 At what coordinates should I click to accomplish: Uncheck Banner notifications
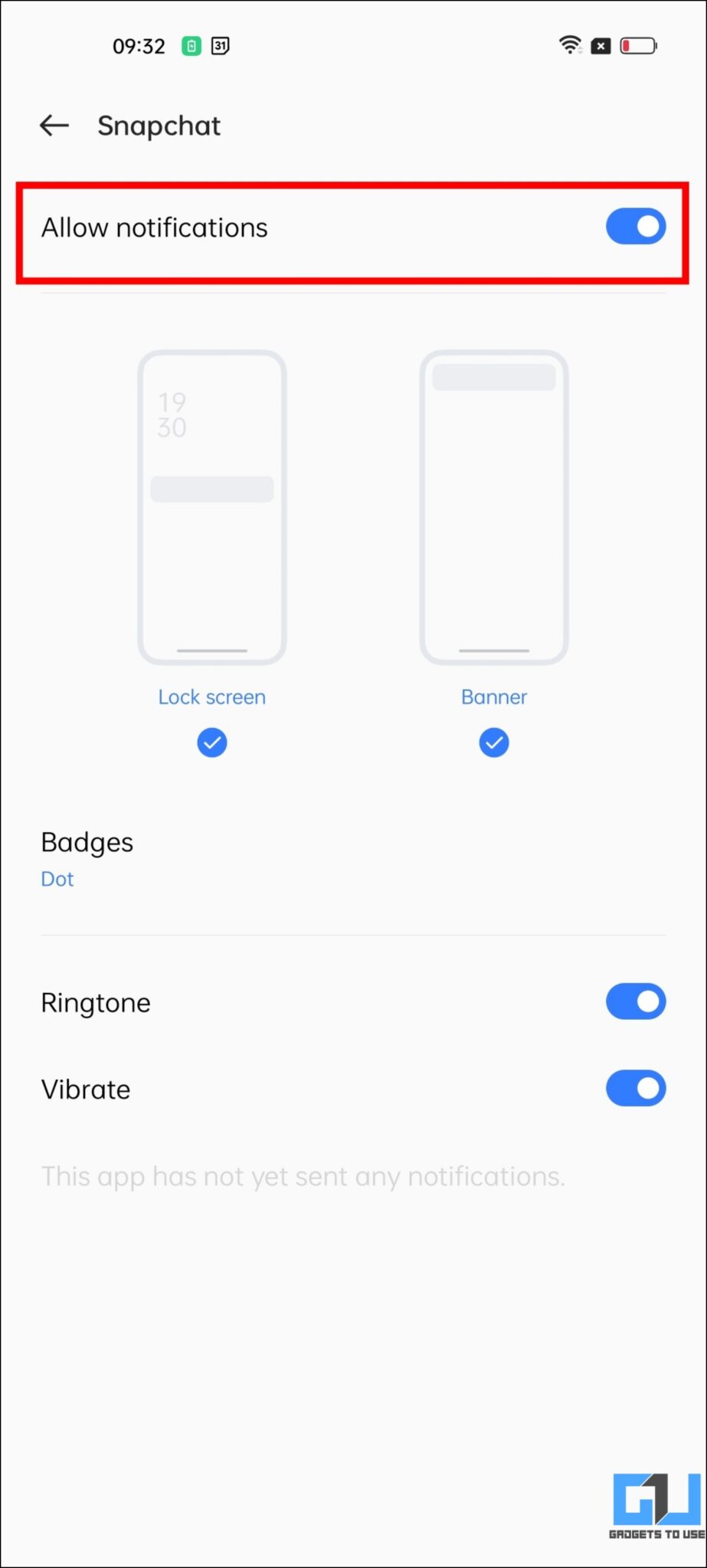coord(494,742)
